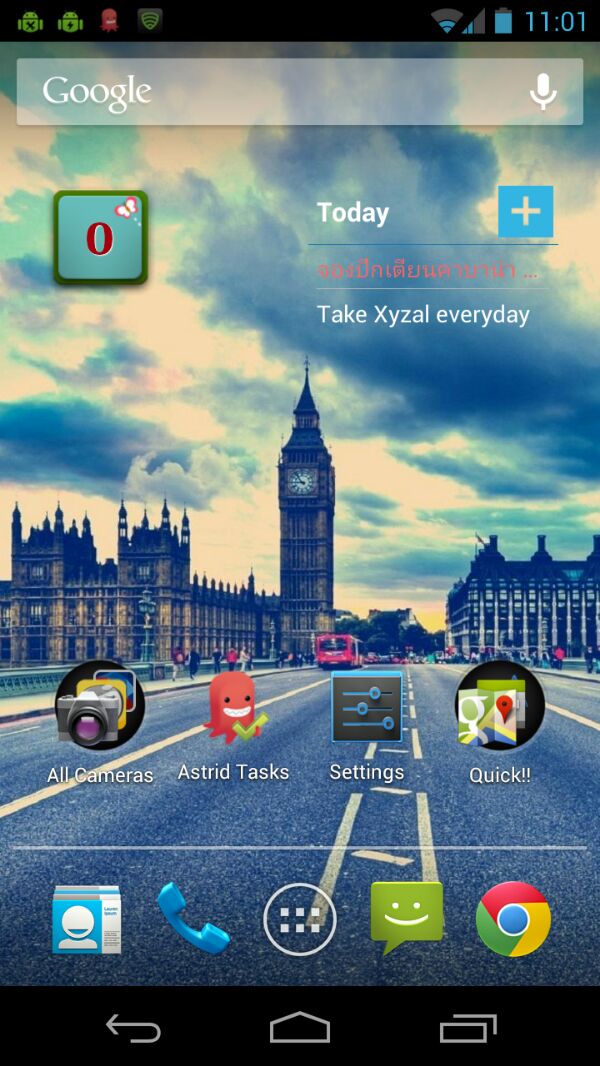Viewport: 600px width, 1066px height.
Task: Start voice search with the microphone
Action: (x=543, y=92)
